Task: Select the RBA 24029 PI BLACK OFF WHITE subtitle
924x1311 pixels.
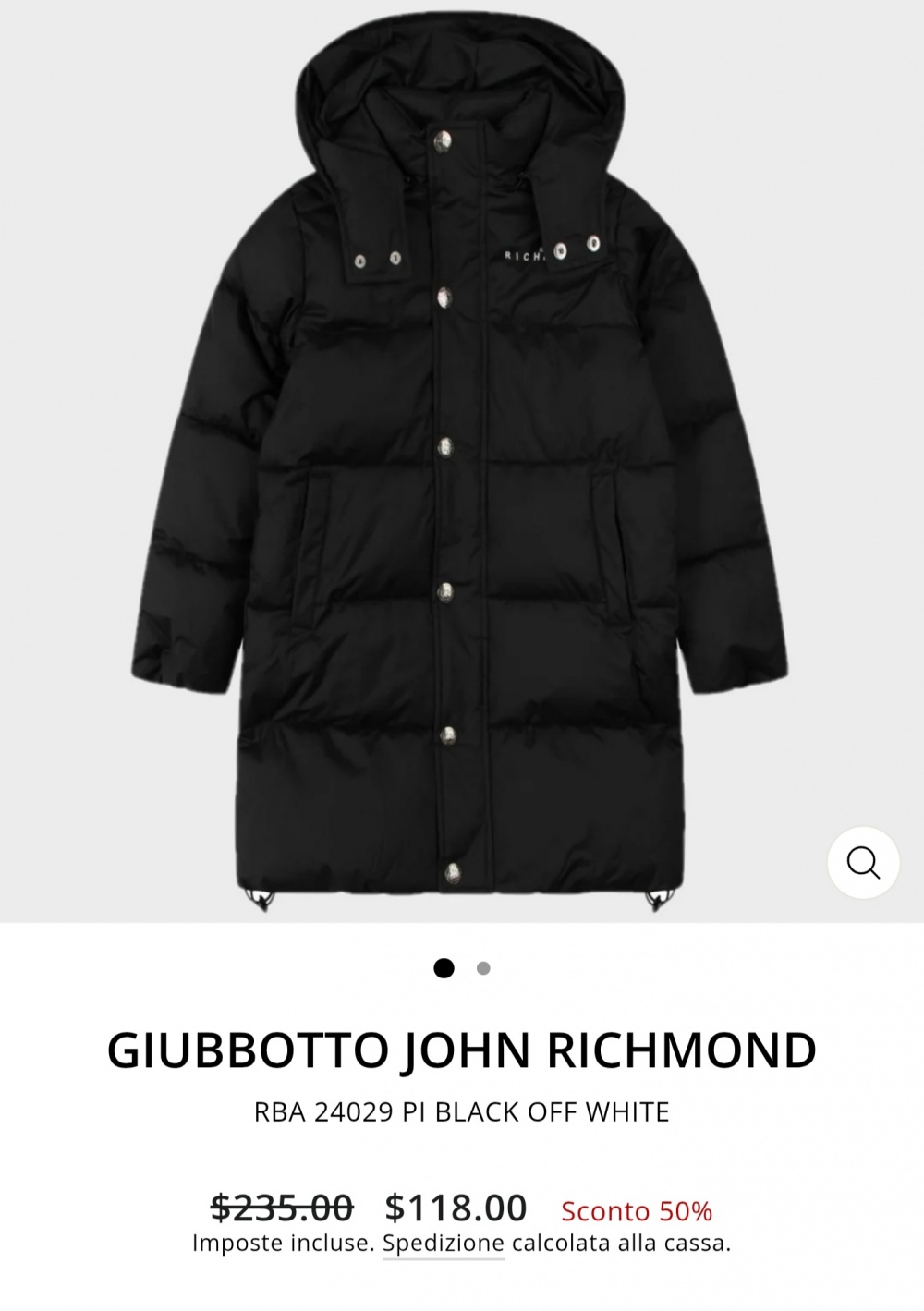Action: [462, 1112]
